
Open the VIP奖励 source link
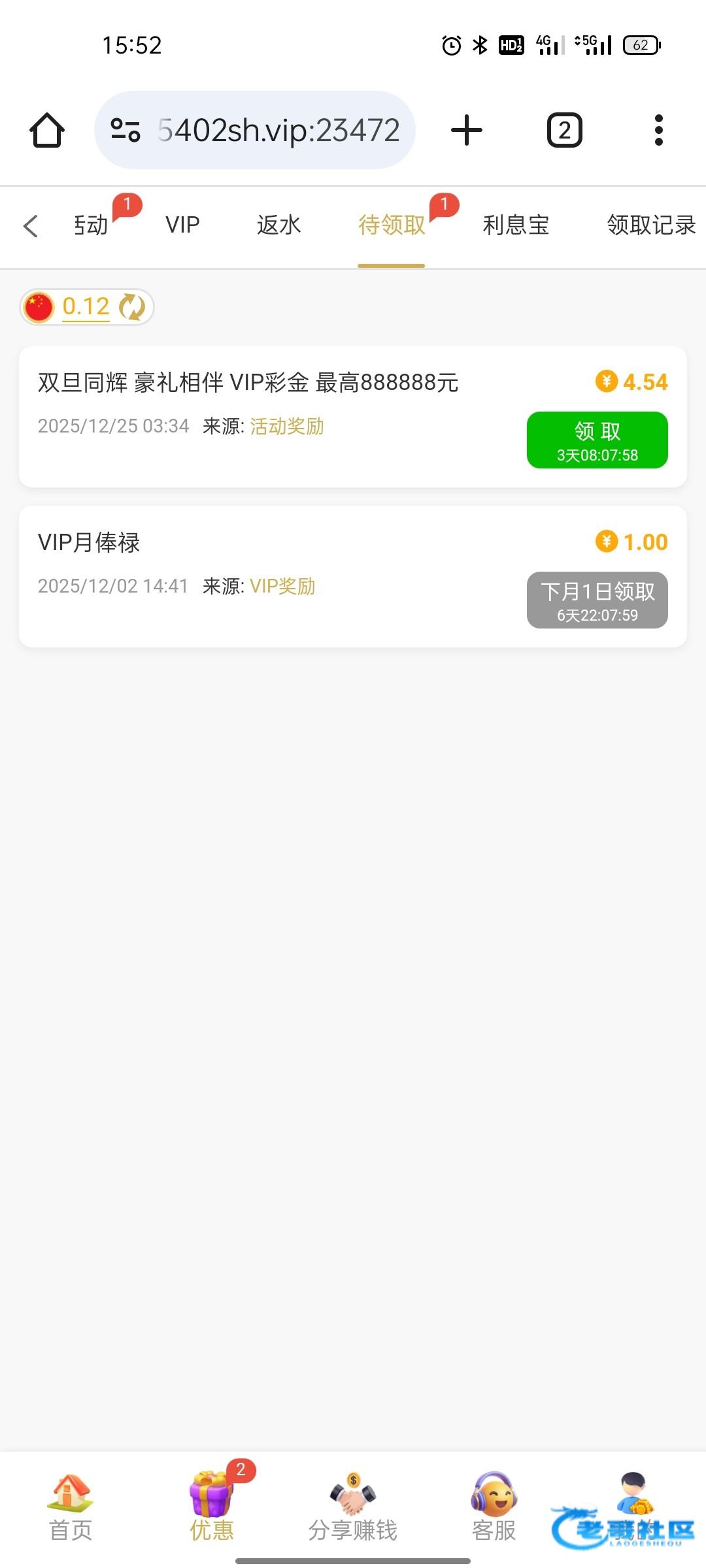[282, 587]
